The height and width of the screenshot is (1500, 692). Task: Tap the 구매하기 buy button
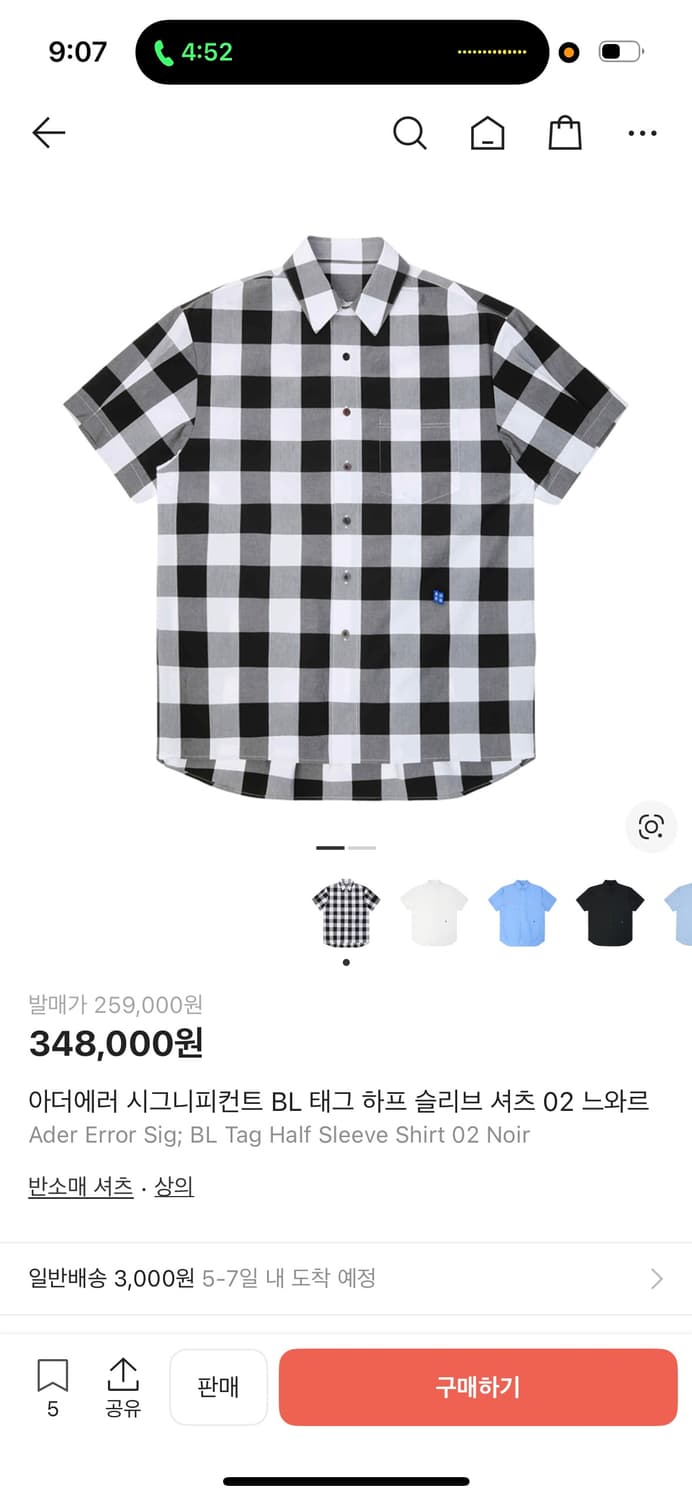pyautogui.click(x=478, y=1387)
